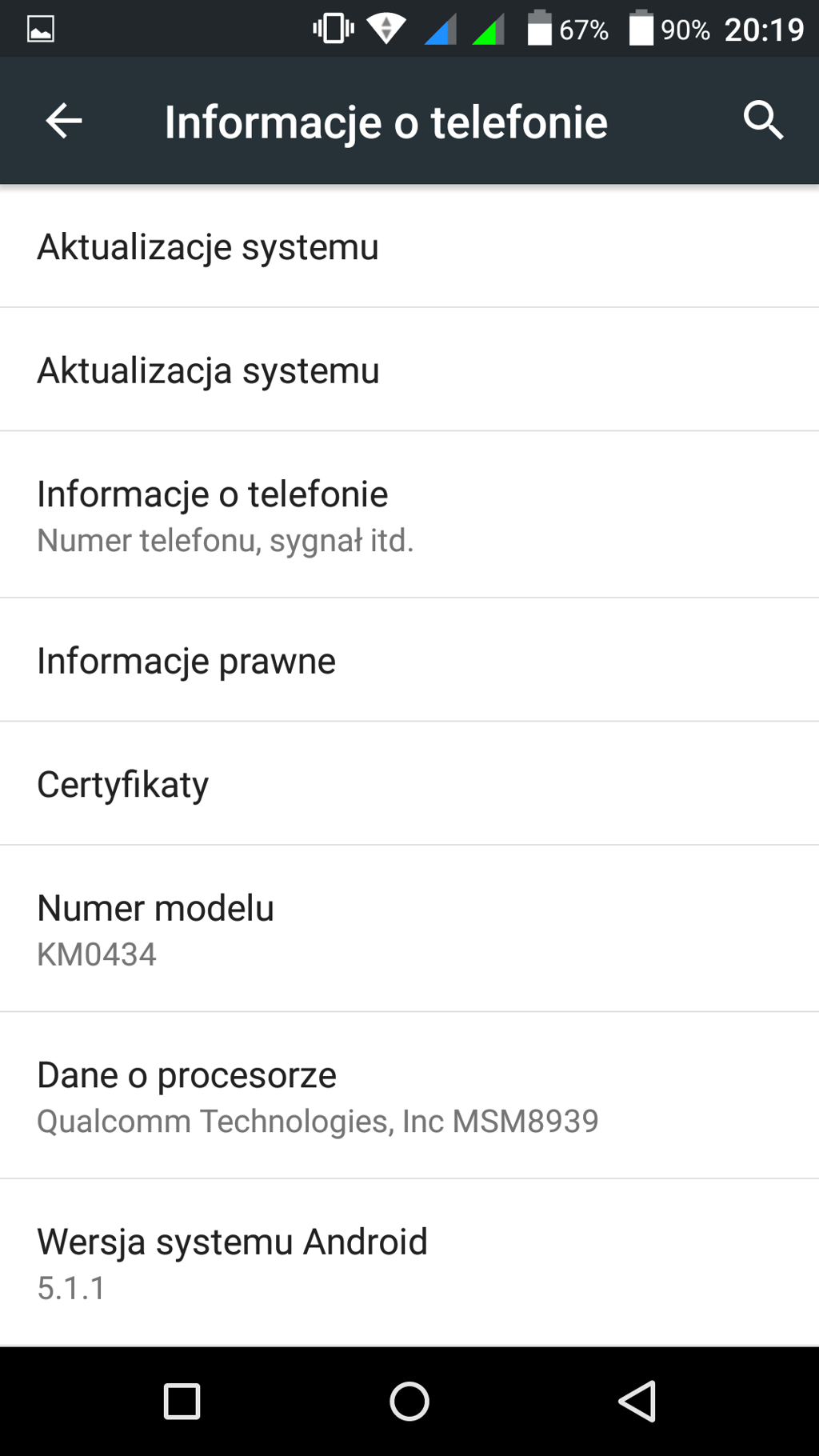Viewport: 819px width, 1456px height.
Task: Go to the home screen
Action: click(409, 1402)
